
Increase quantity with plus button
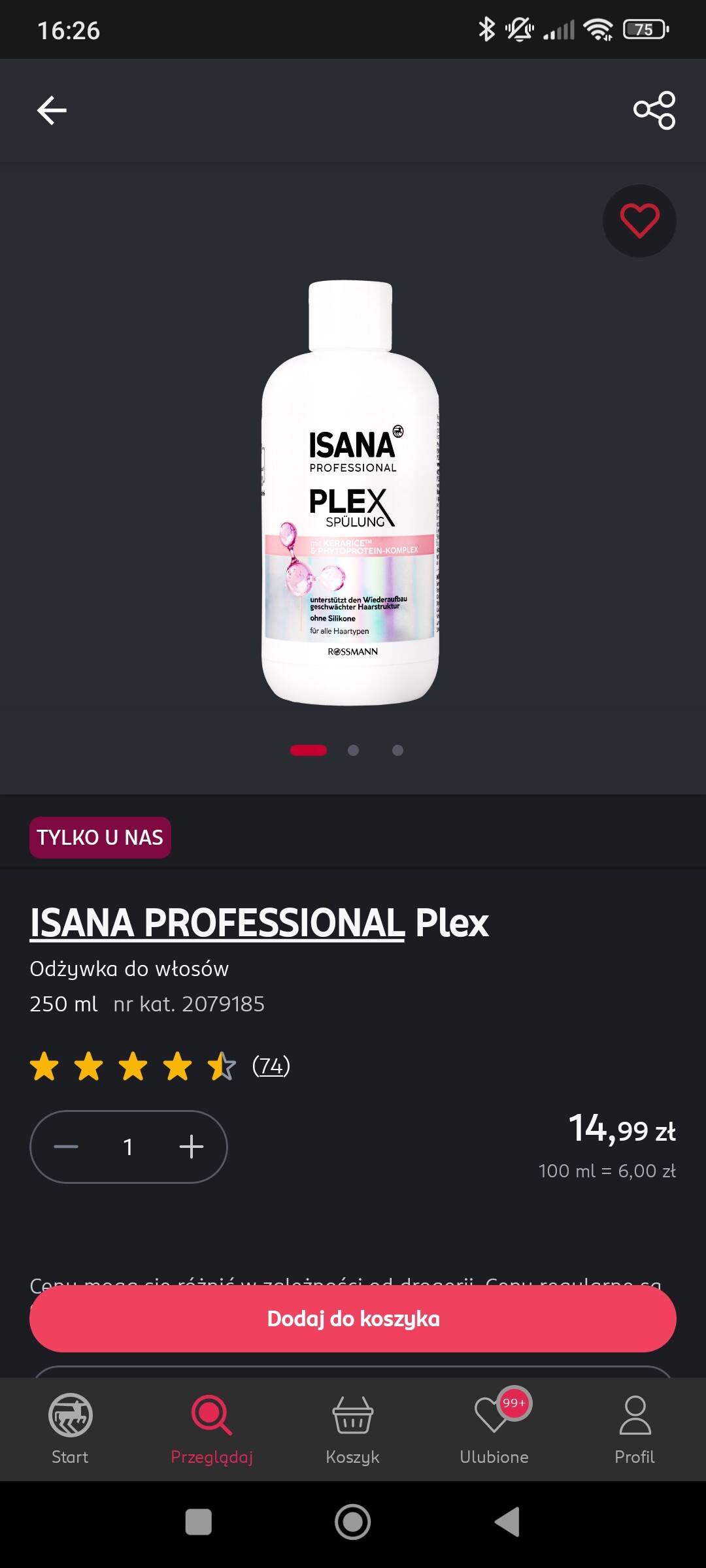pos(192,1147)
